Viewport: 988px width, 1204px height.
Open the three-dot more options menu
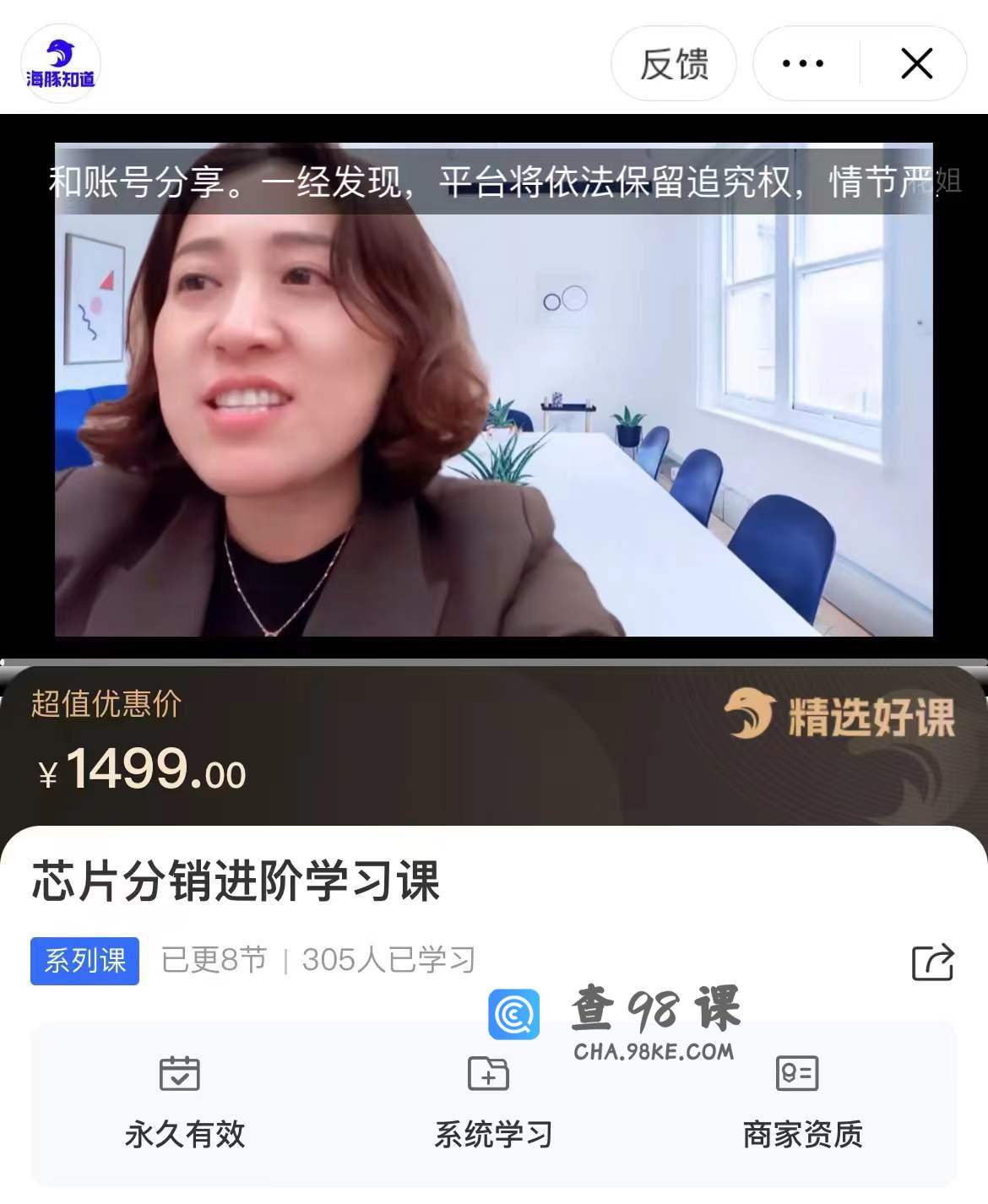pyautogui.click(x=803, y=64)
